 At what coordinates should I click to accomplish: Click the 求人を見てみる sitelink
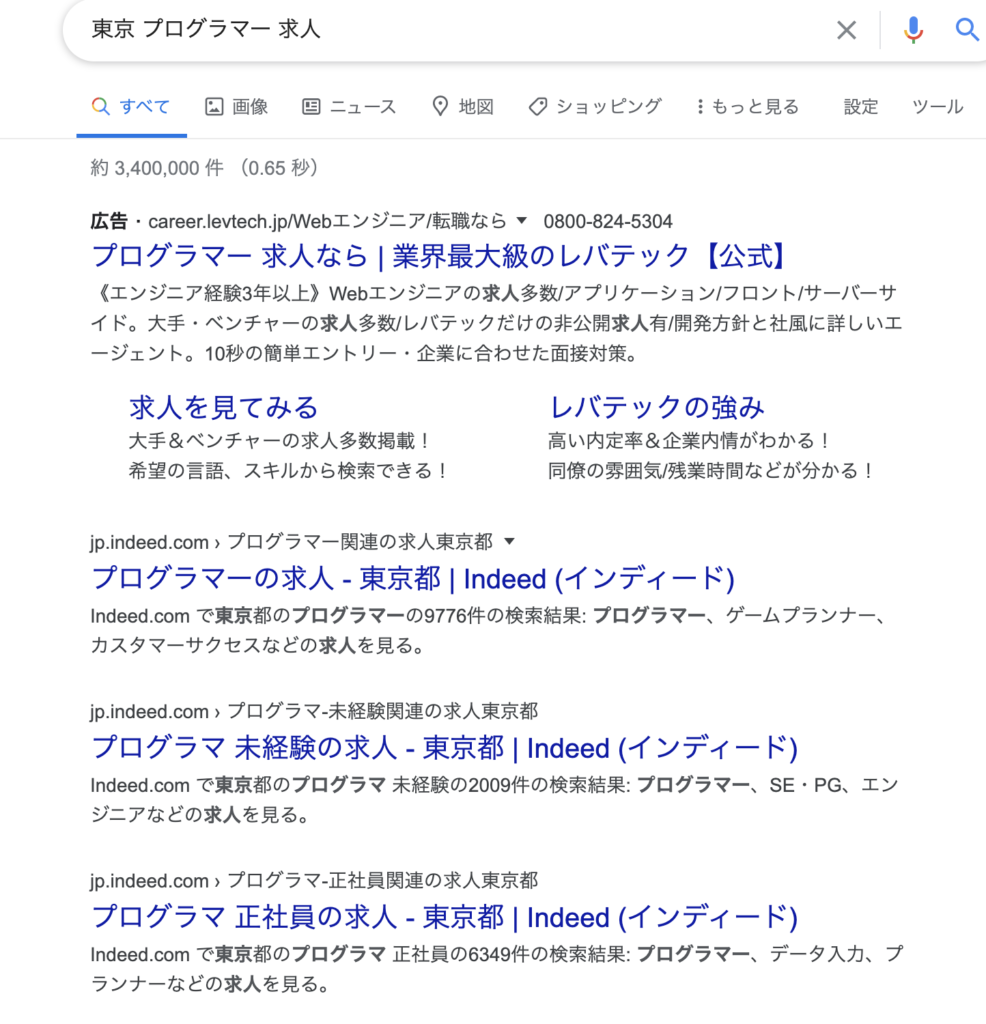click(222, 406)
